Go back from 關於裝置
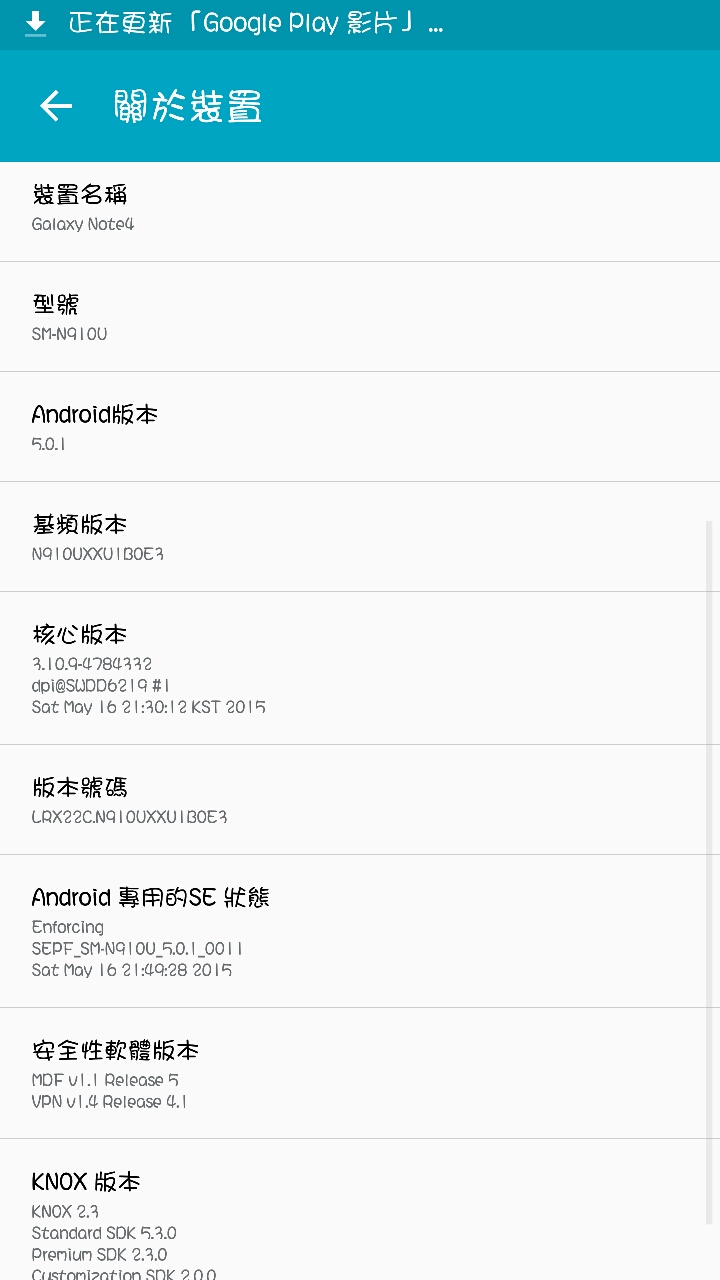 tap(56, 106)
